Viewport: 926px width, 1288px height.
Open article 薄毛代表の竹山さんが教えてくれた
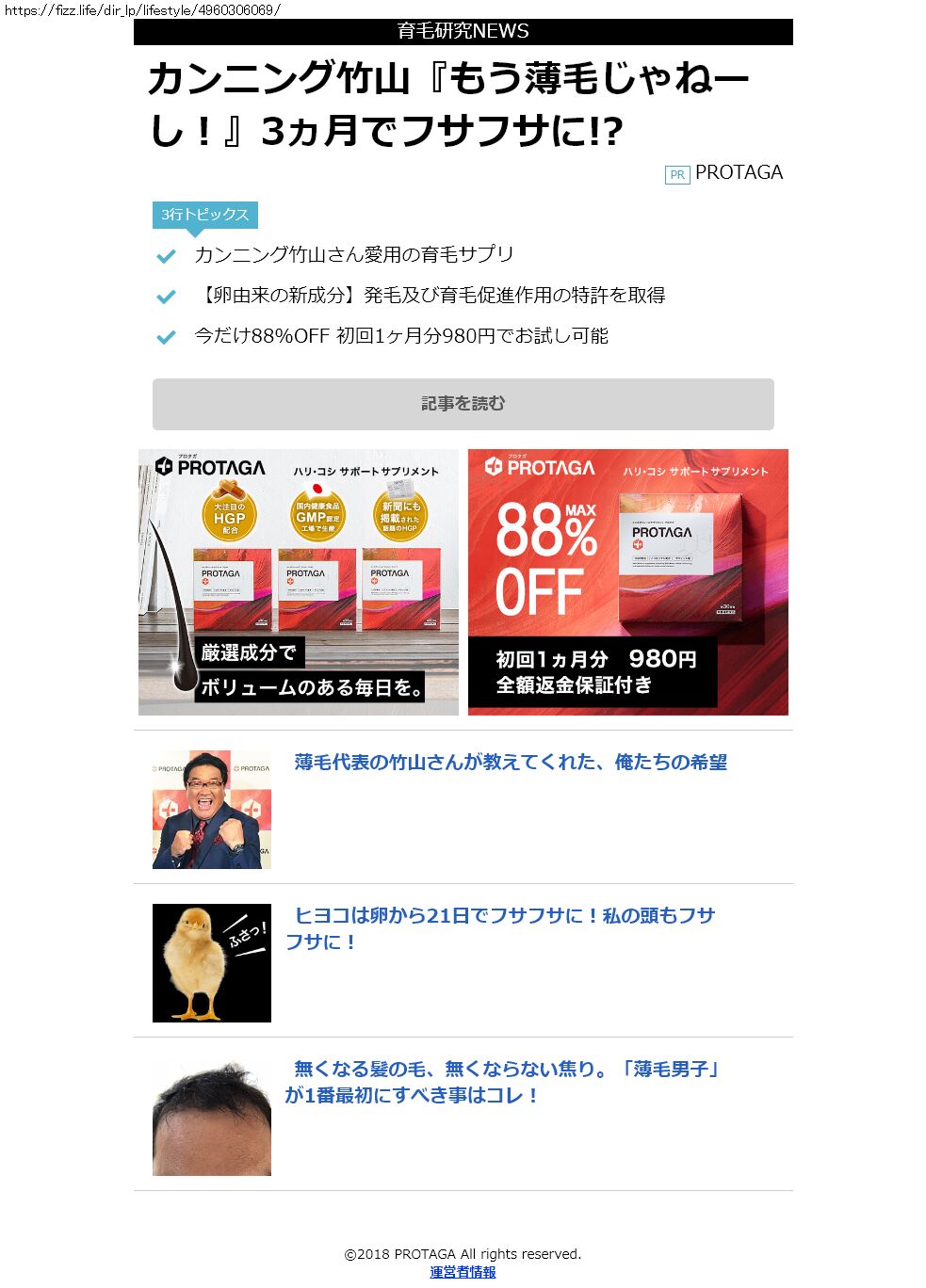(x=510, y=763)
